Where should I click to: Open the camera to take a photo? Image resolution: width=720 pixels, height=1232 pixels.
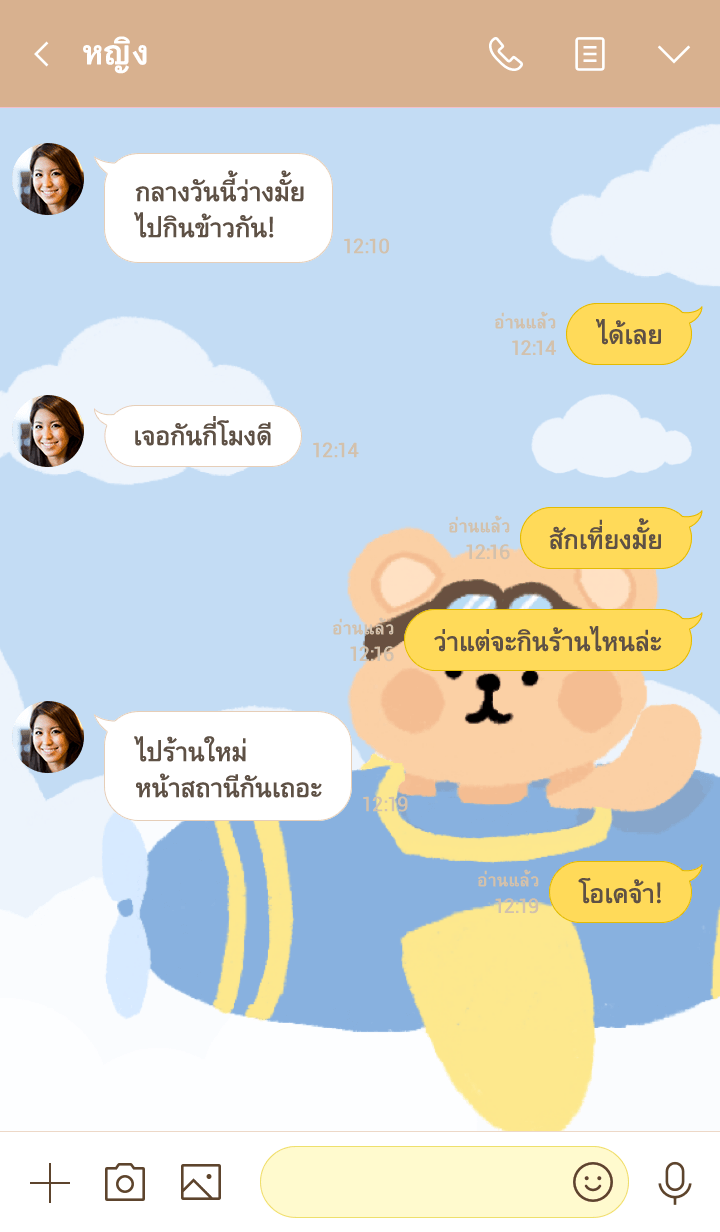[x=125, y=1182]
